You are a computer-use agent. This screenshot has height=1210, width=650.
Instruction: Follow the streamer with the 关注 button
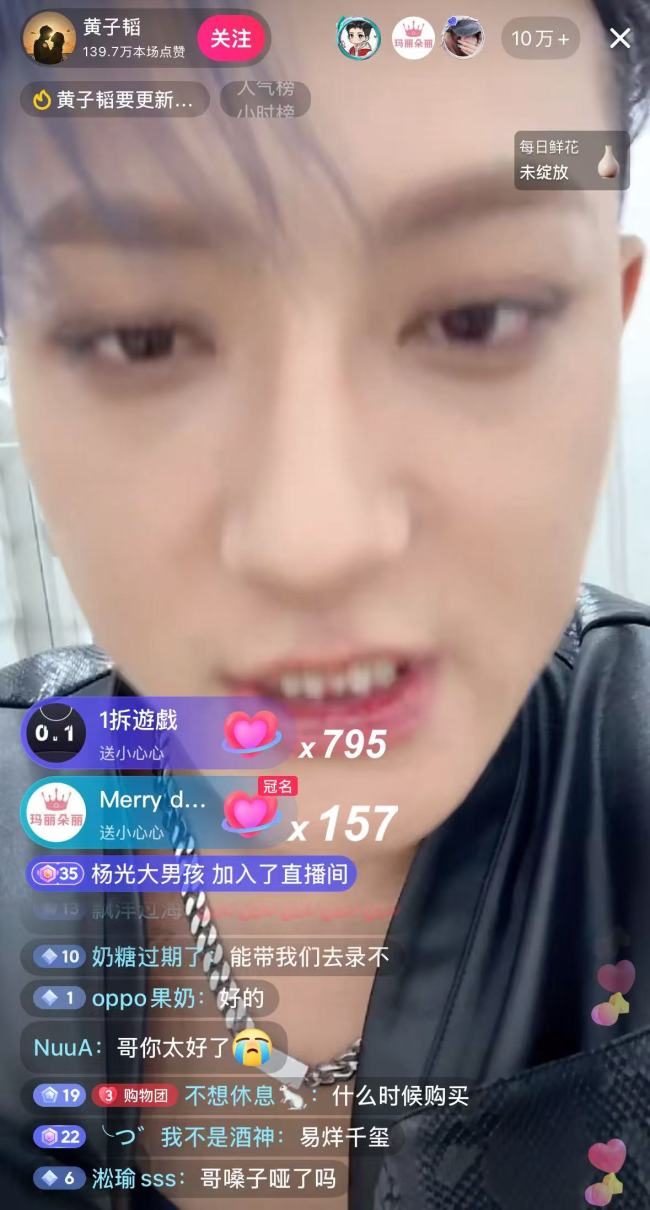[230, 39]
